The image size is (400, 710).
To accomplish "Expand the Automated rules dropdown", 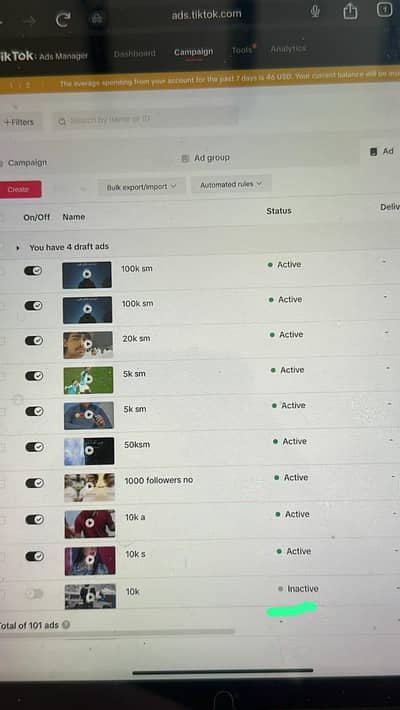I will pos(231,184).
